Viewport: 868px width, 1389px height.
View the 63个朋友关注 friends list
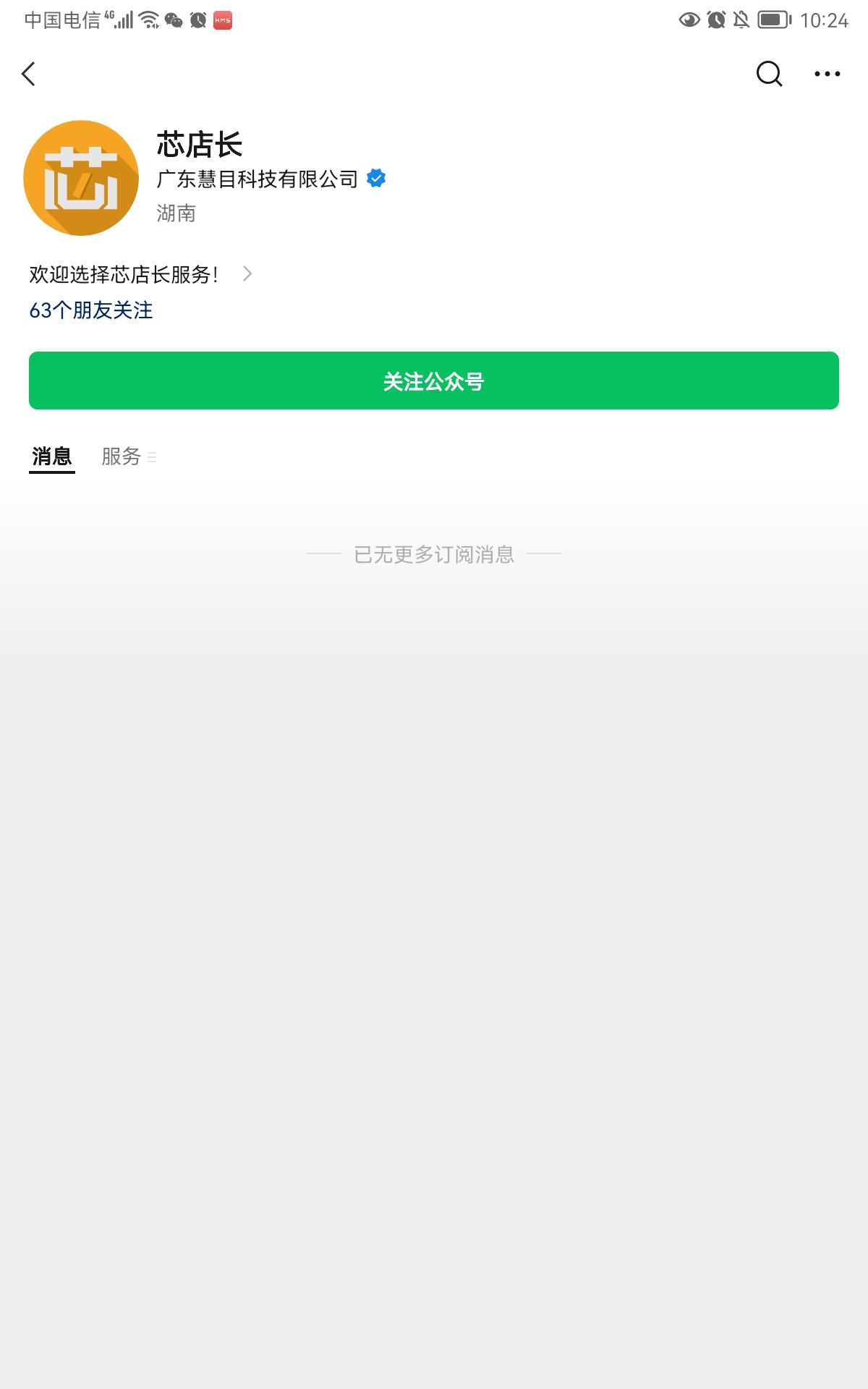[91, 310]
